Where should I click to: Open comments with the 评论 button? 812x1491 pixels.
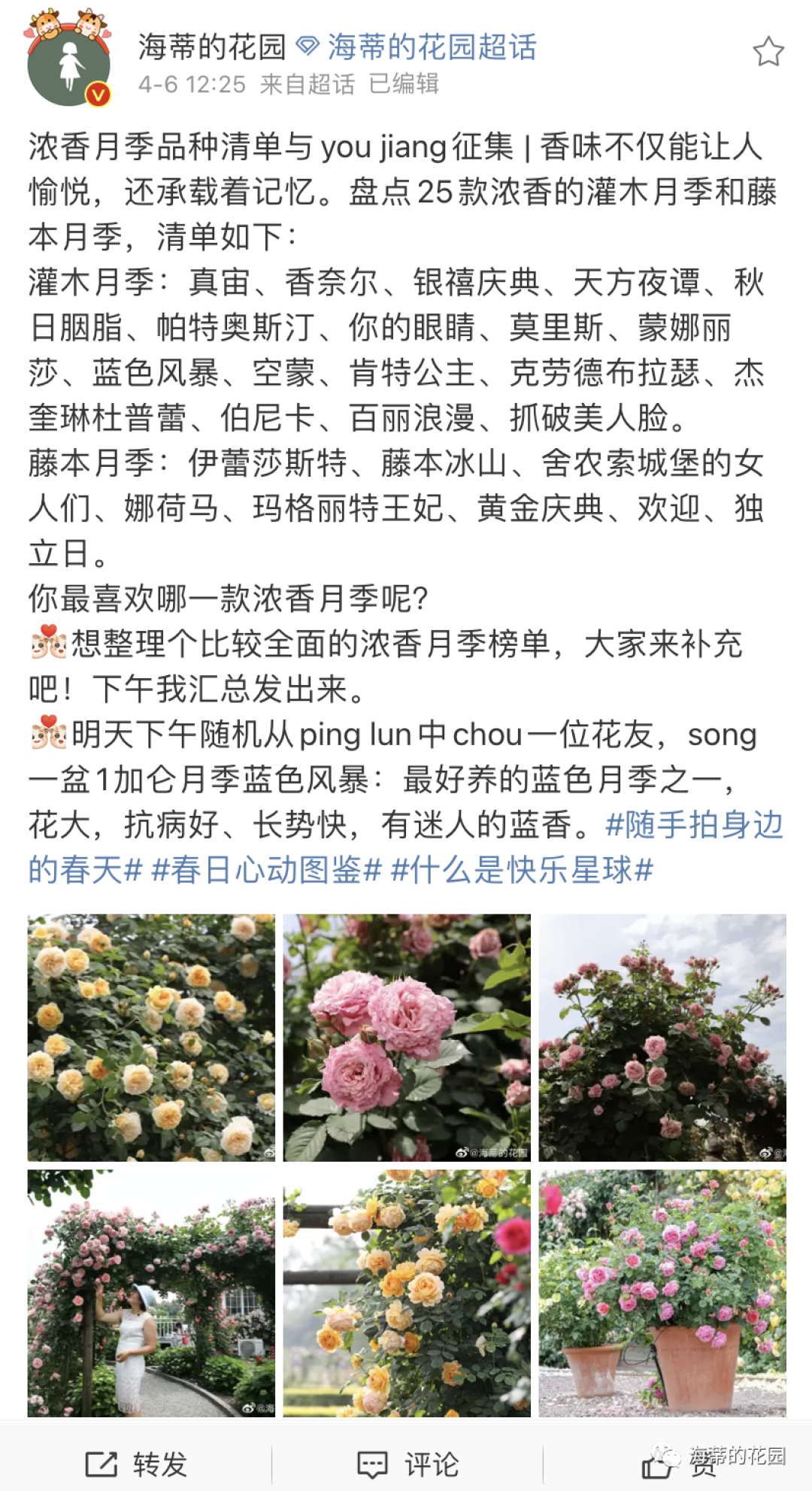[x=408, y=1464]
